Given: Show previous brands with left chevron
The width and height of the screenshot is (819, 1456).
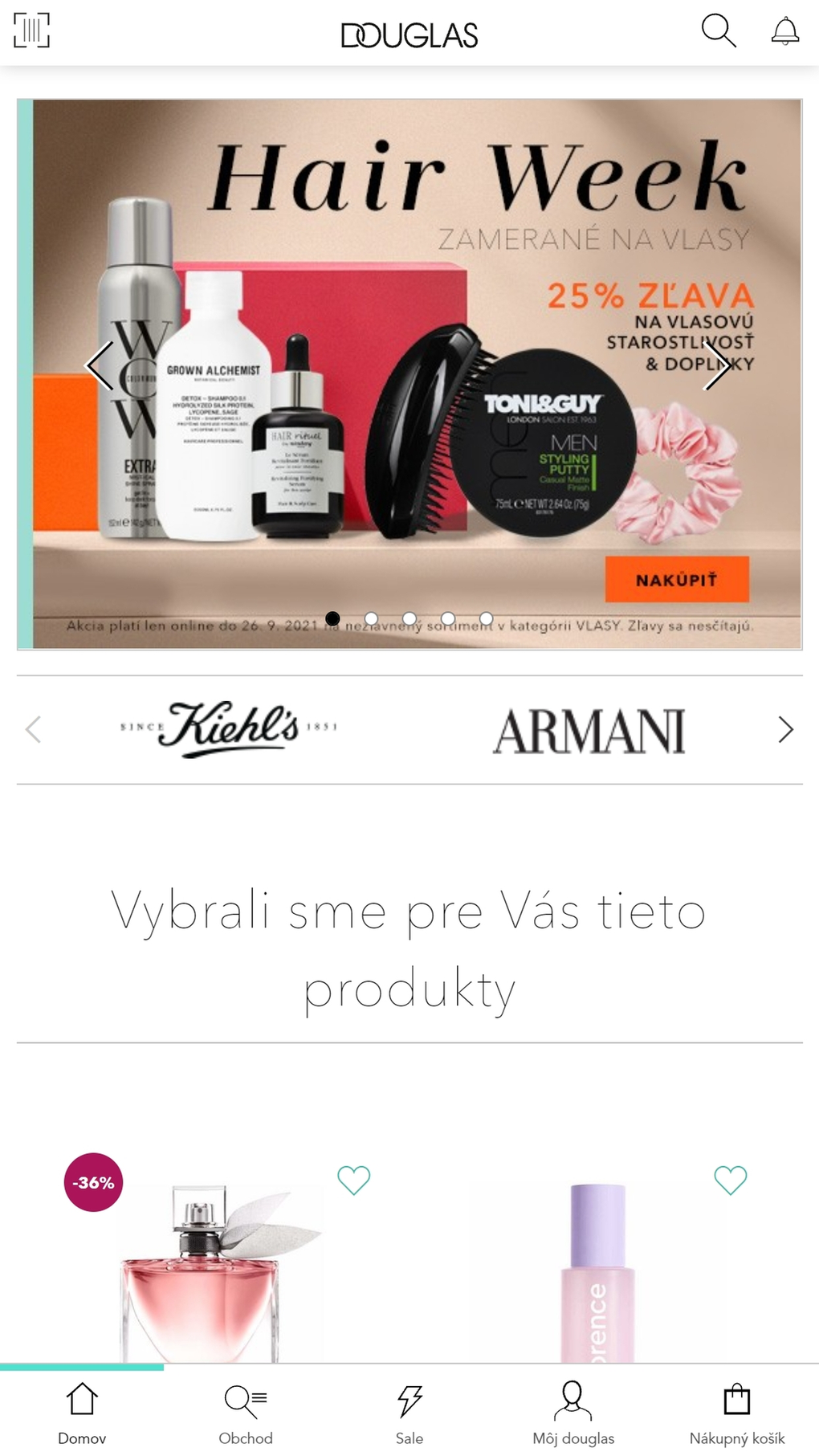Looking at the screenshot, I should tap(34, 730).
